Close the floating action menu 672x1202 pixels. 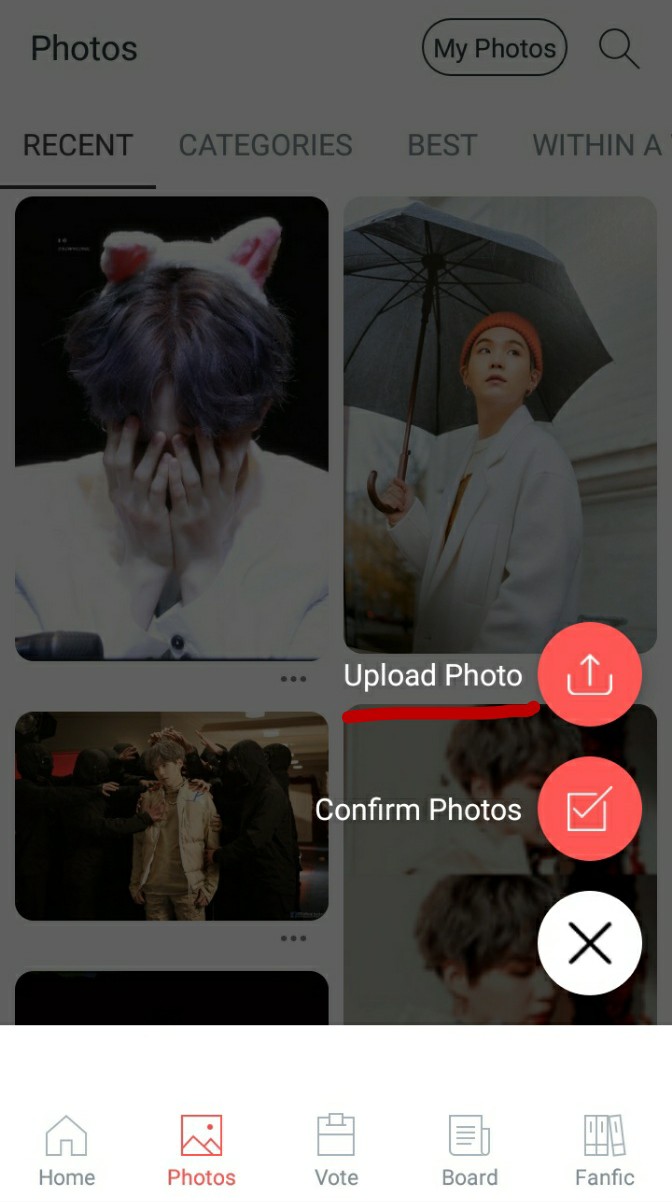coord(590,943)
